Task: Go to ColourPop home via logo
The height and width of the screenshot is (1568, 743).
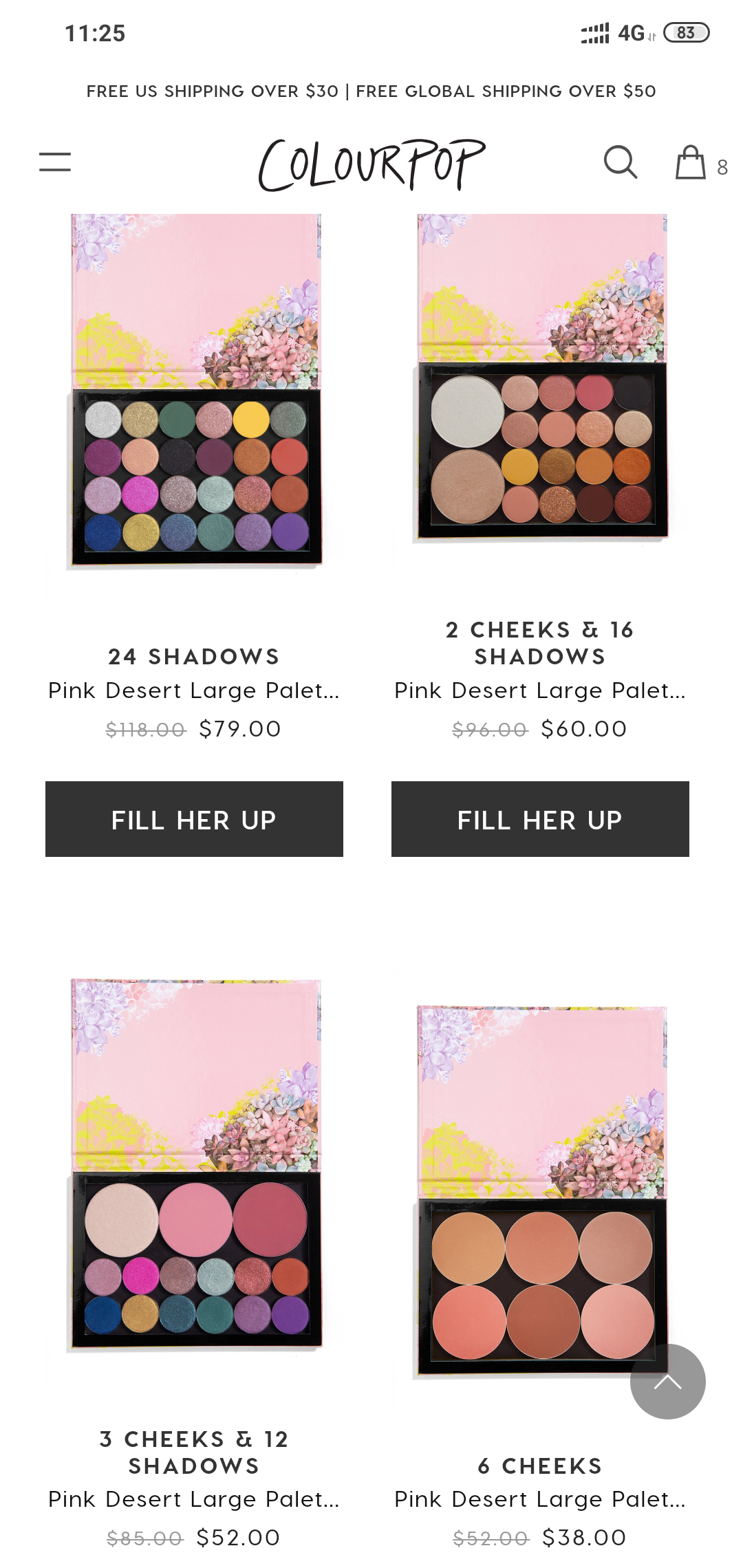Action: tap(371, 164)
